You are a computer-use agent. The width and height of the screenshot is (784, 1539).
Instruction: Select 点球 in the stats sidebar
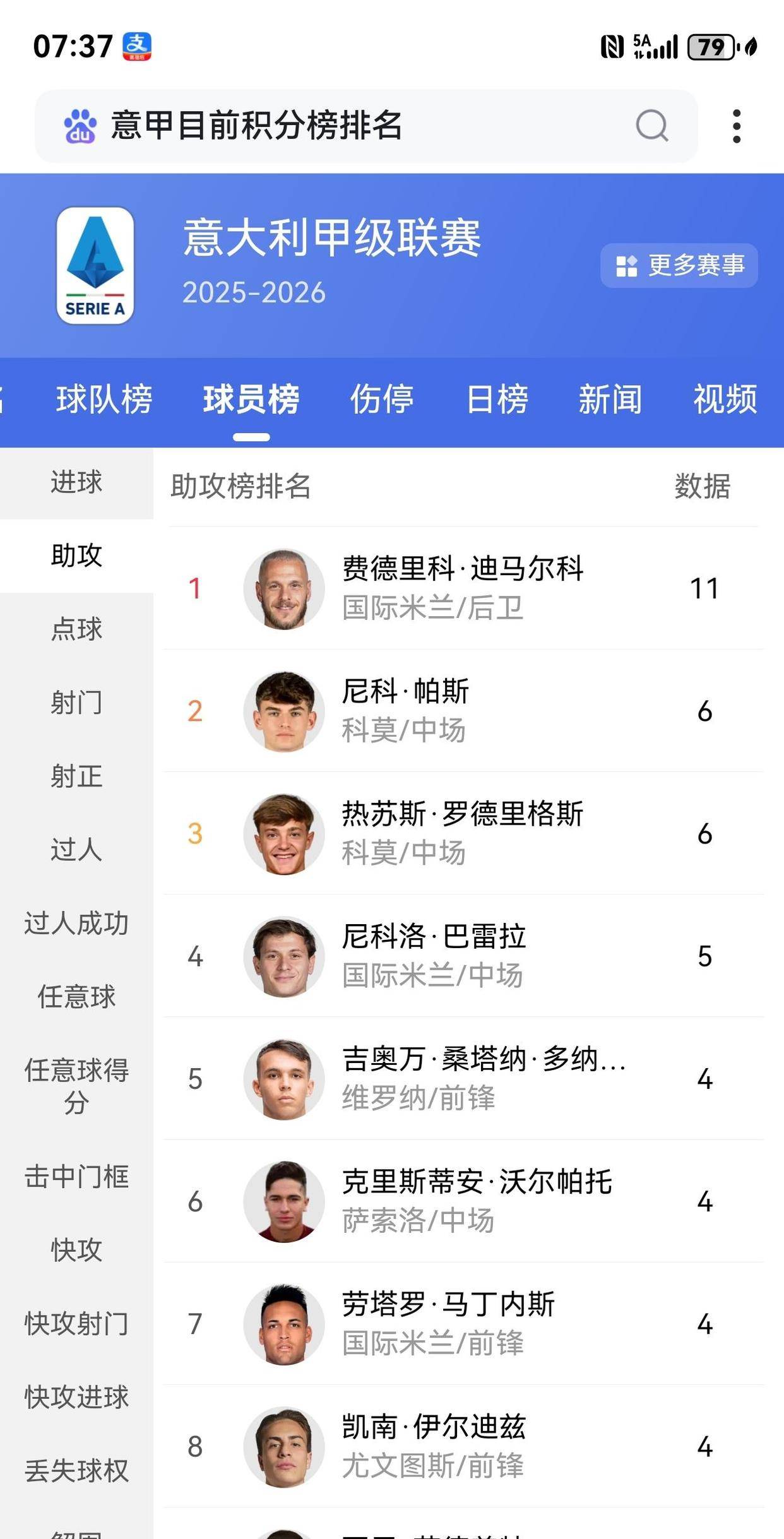pyautogui.click(x=76, y=629)
